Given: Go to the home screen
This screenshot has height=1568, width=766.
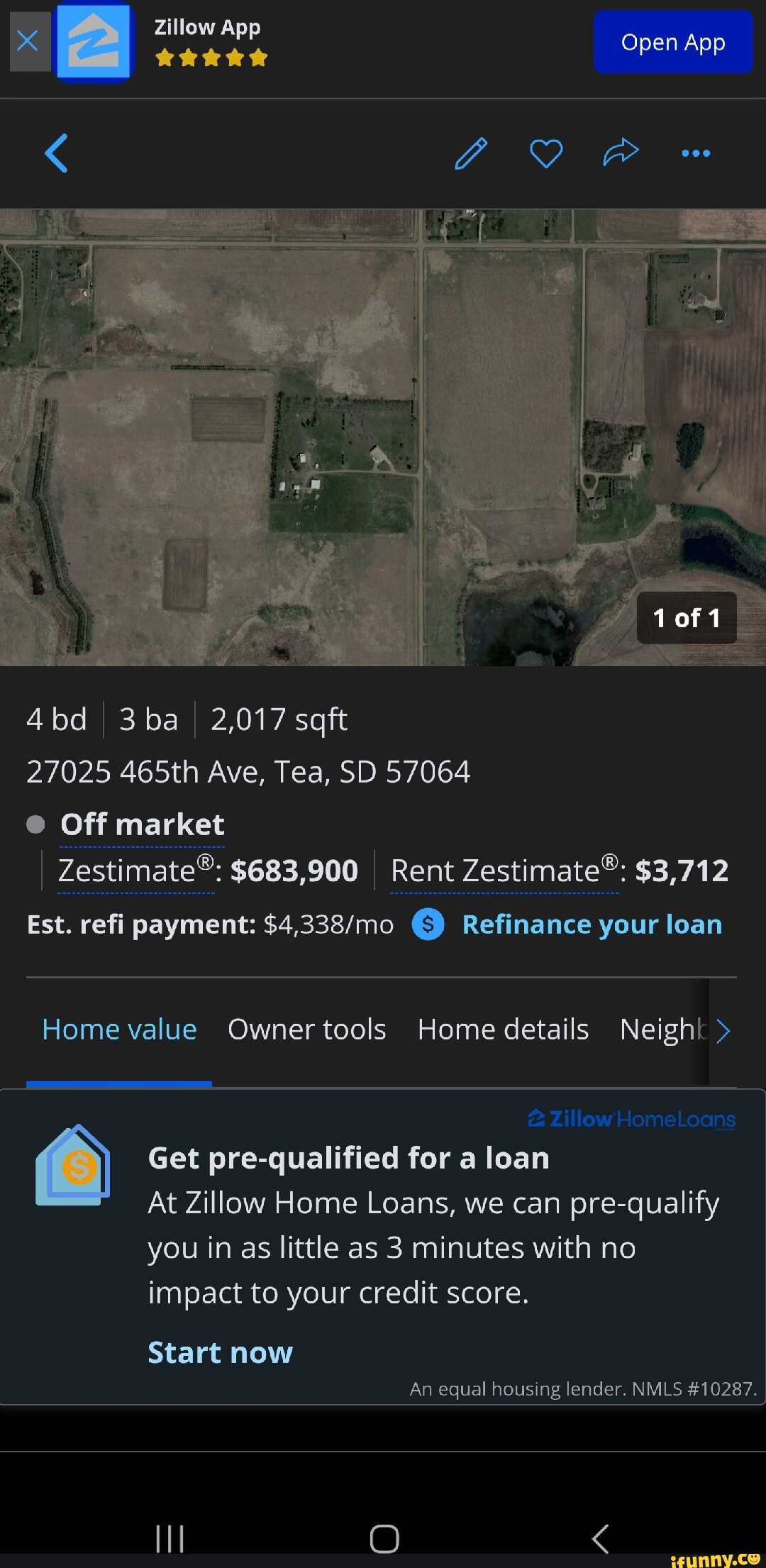Looking at the screenshot, I should tap(384, 1538).
